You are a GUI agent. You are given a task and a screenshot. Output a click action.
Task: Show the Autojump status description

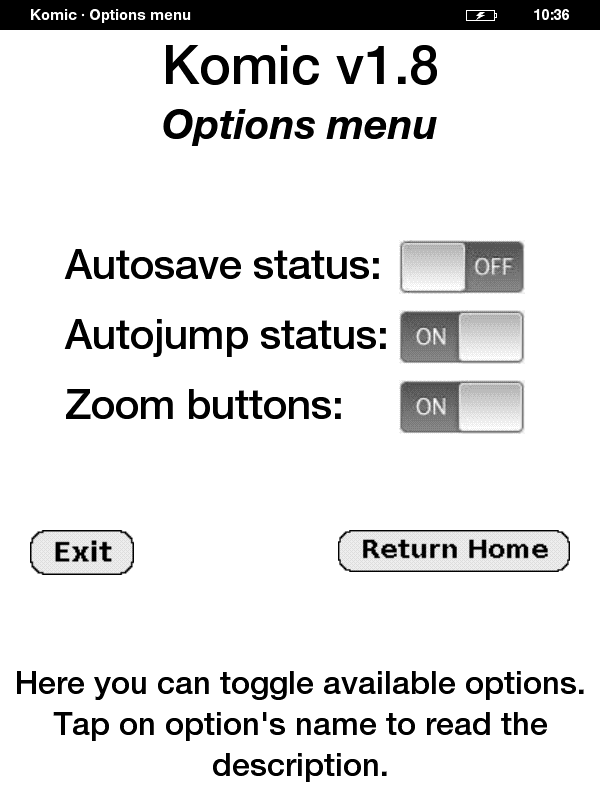pos(226,337)
